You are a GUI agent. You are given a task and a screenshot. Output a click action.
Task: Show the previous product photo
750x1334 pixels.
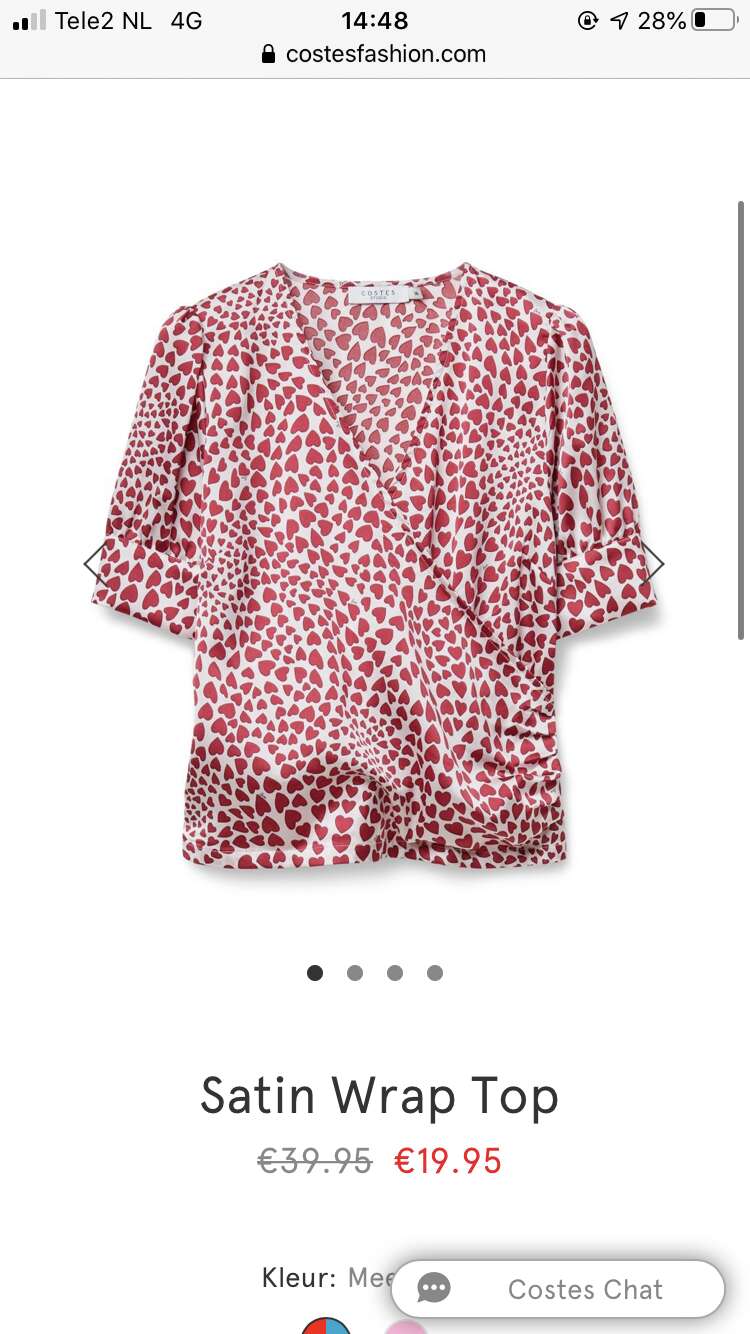(x=95, y=564)
